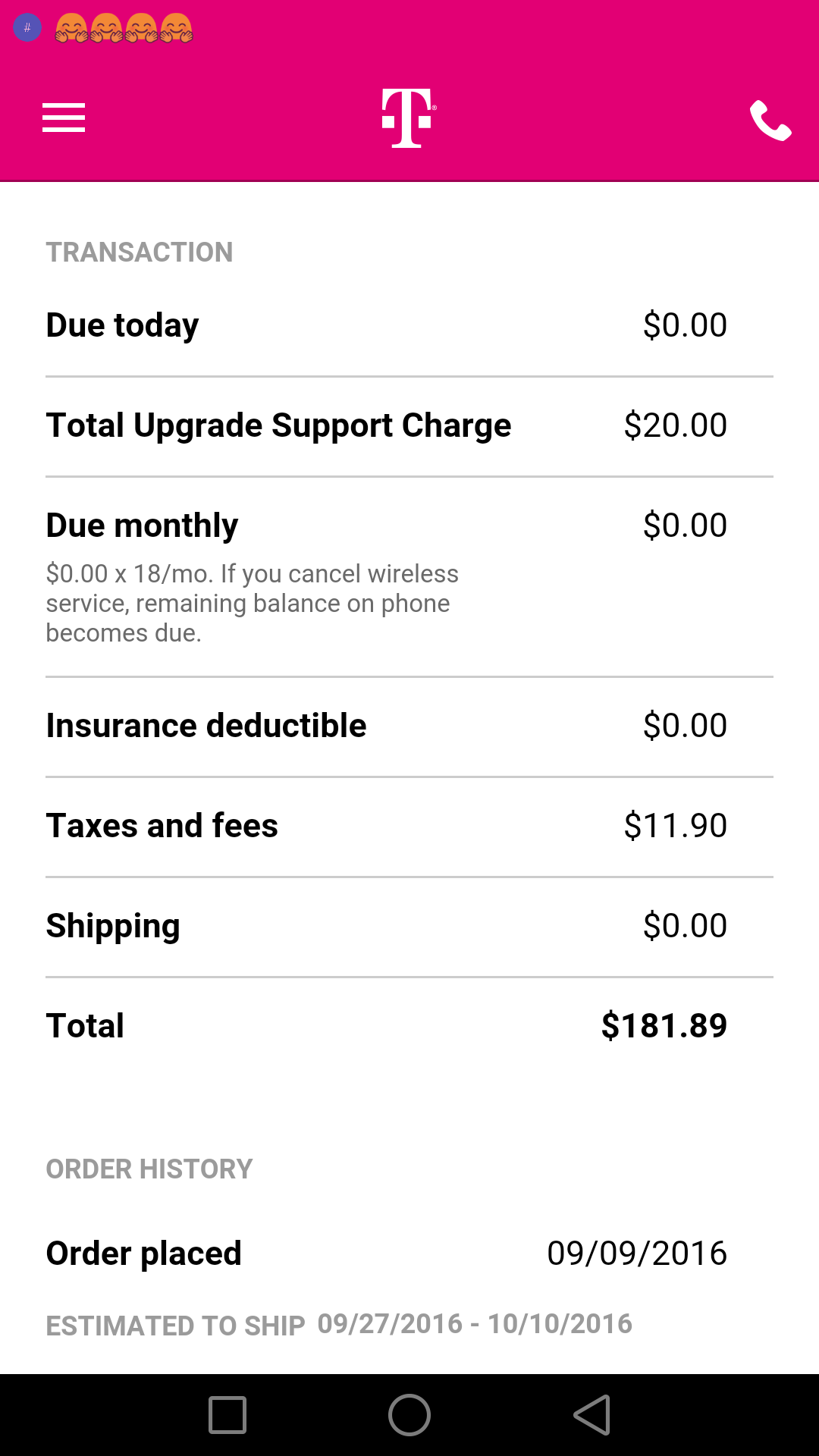The width and height of the screenshot is (819, 1456).
Task: Open the recent apps view
Action: [227, 1415]
